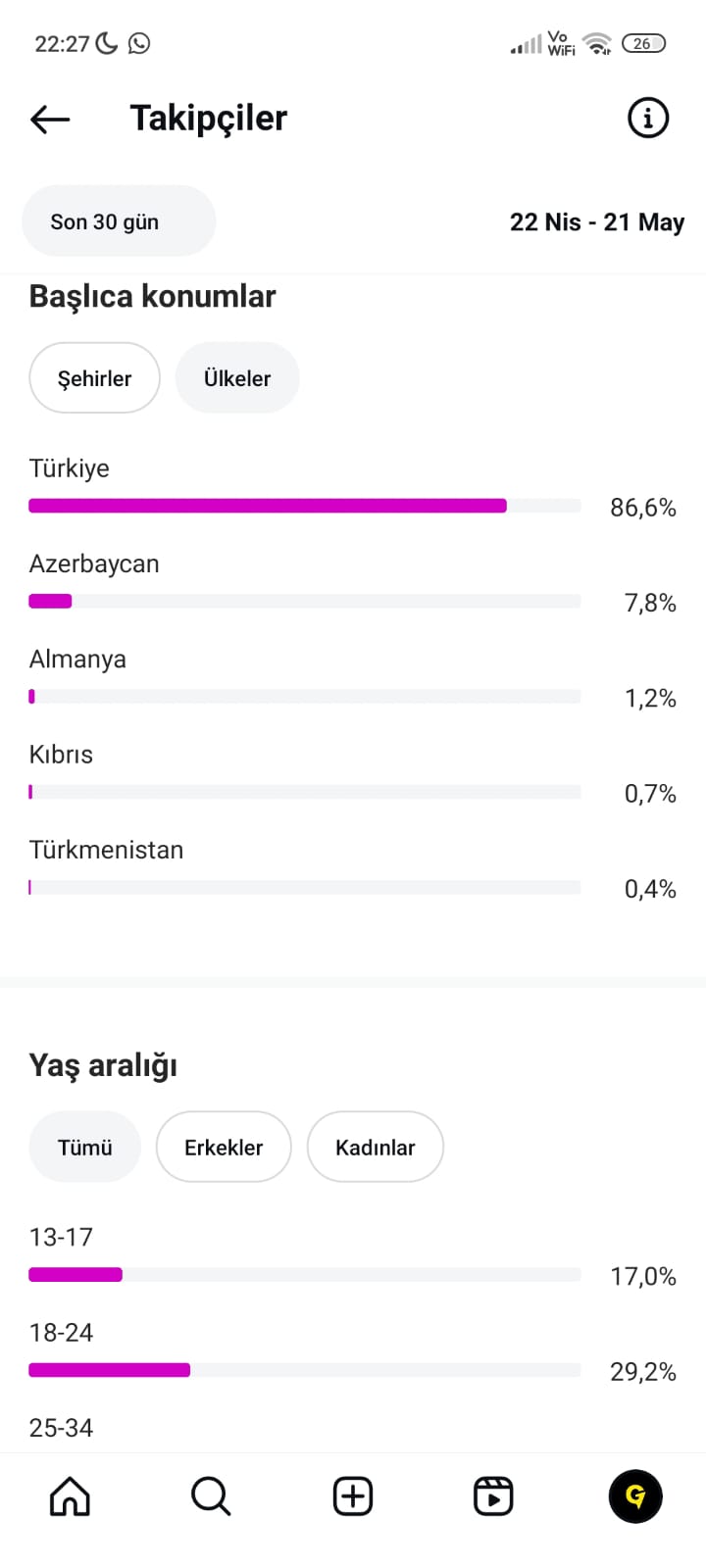This screenshot has width=706, height=1568.
Task: Switch to the Şehirler locations view
Action: coord(94,378)
